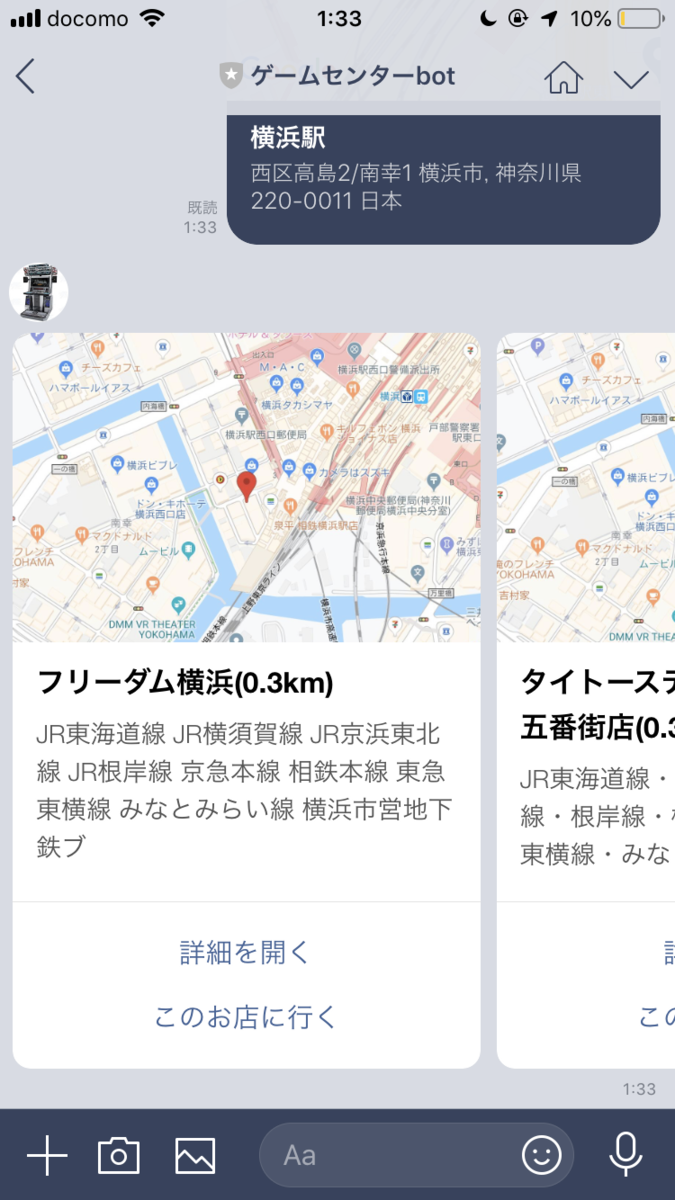Image resolution: width=675 pixels, height=1200 pixels.
Task: Open map image of フリーダム横浜 card
Action: 246,487
